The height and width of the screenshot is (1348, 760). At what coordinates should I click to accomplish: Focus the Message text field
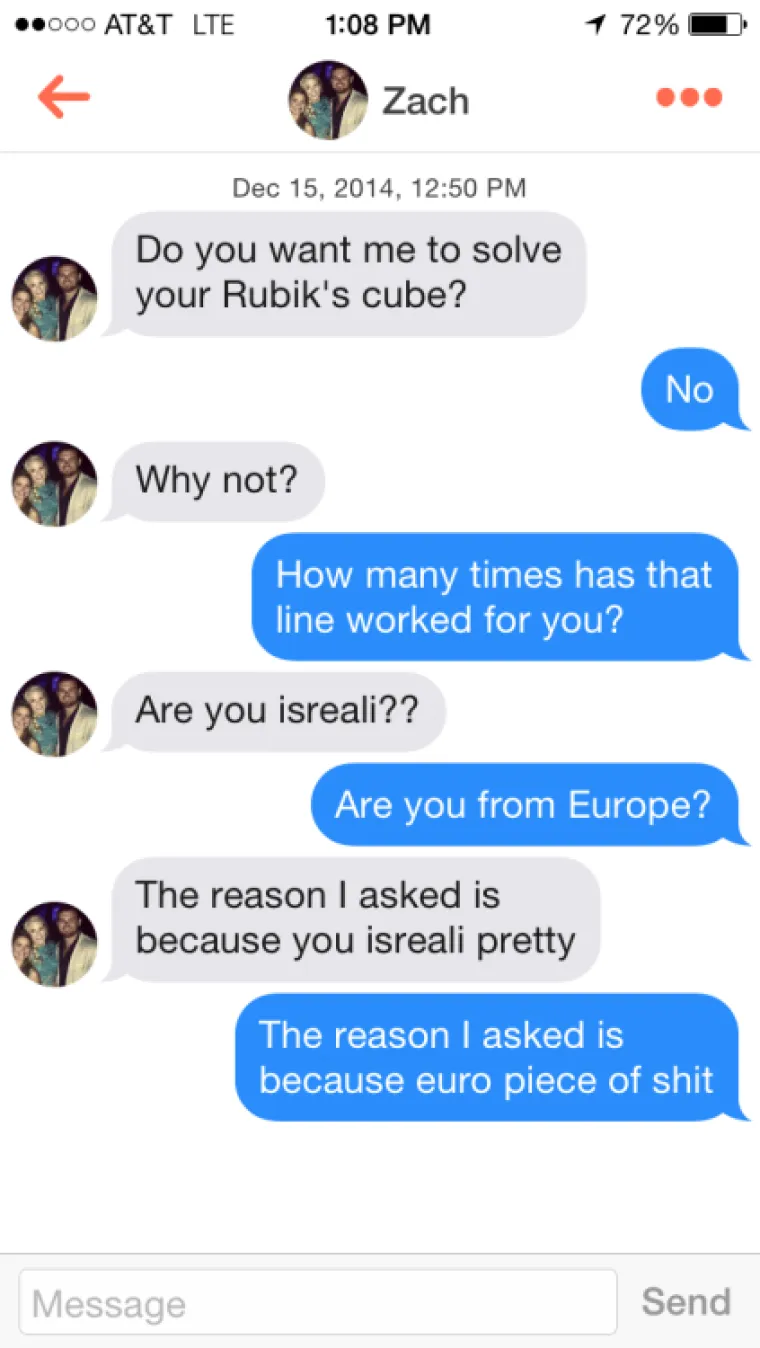click(318, 1303)
